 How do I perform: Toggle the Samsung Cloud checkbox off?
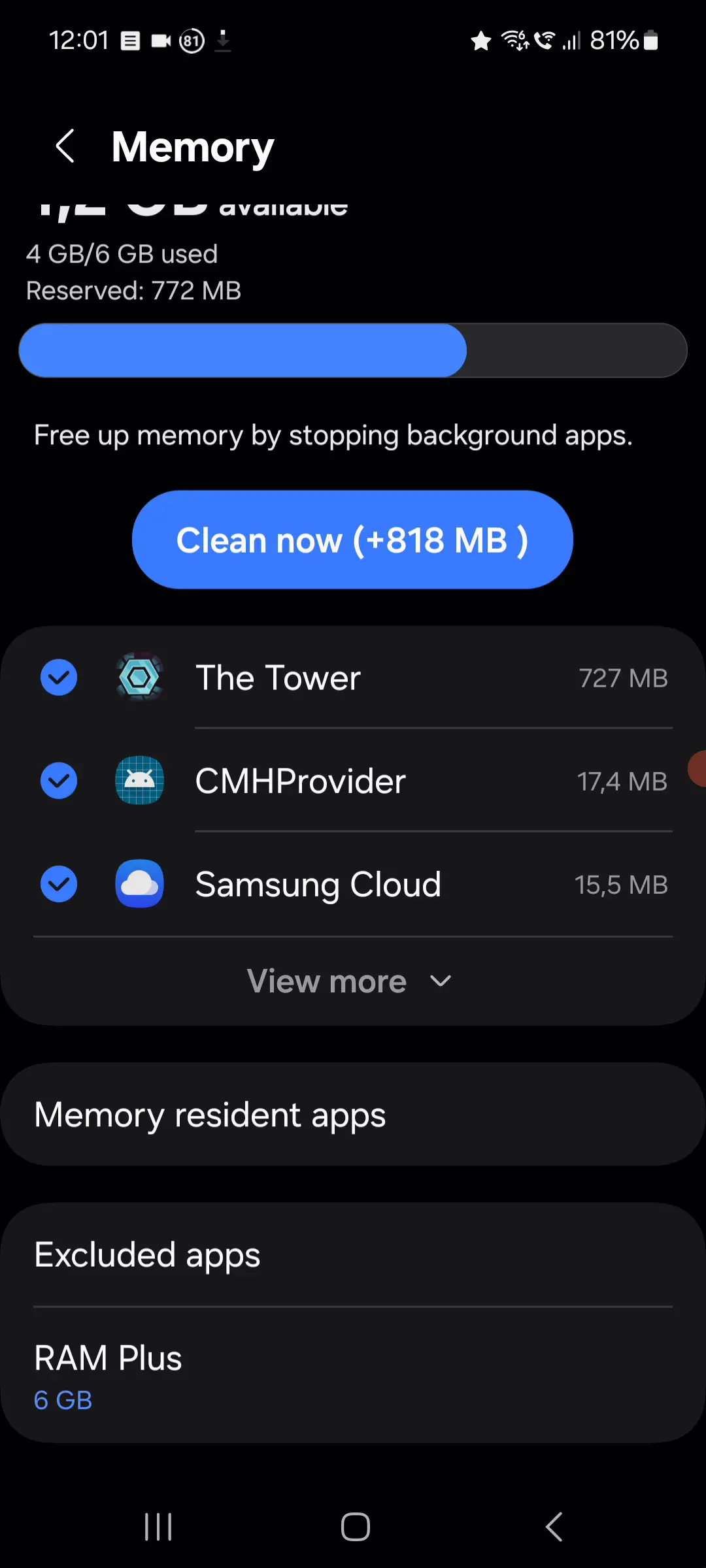pos(58,884)
